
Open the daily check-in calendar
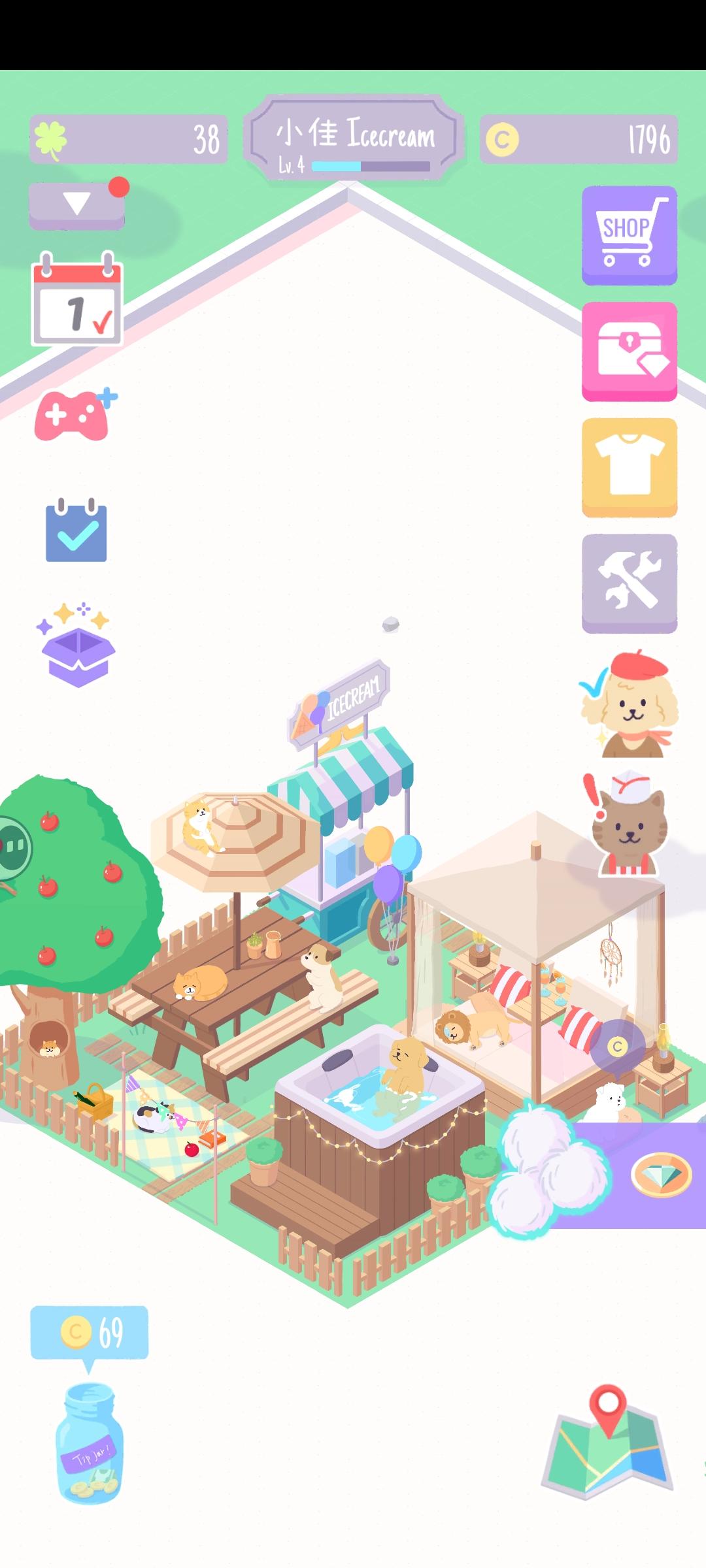coord(76,297)
